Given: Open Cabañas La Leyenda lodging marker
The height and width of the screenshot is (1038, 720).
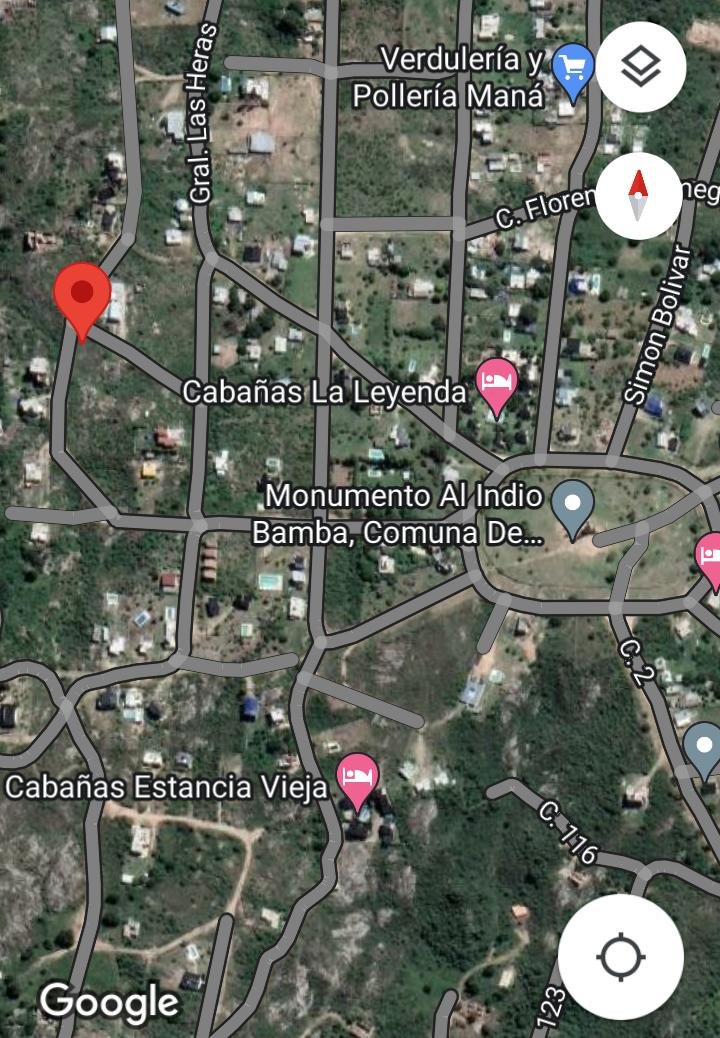Looking at the screenshot, I should click(x=496, y=383).
